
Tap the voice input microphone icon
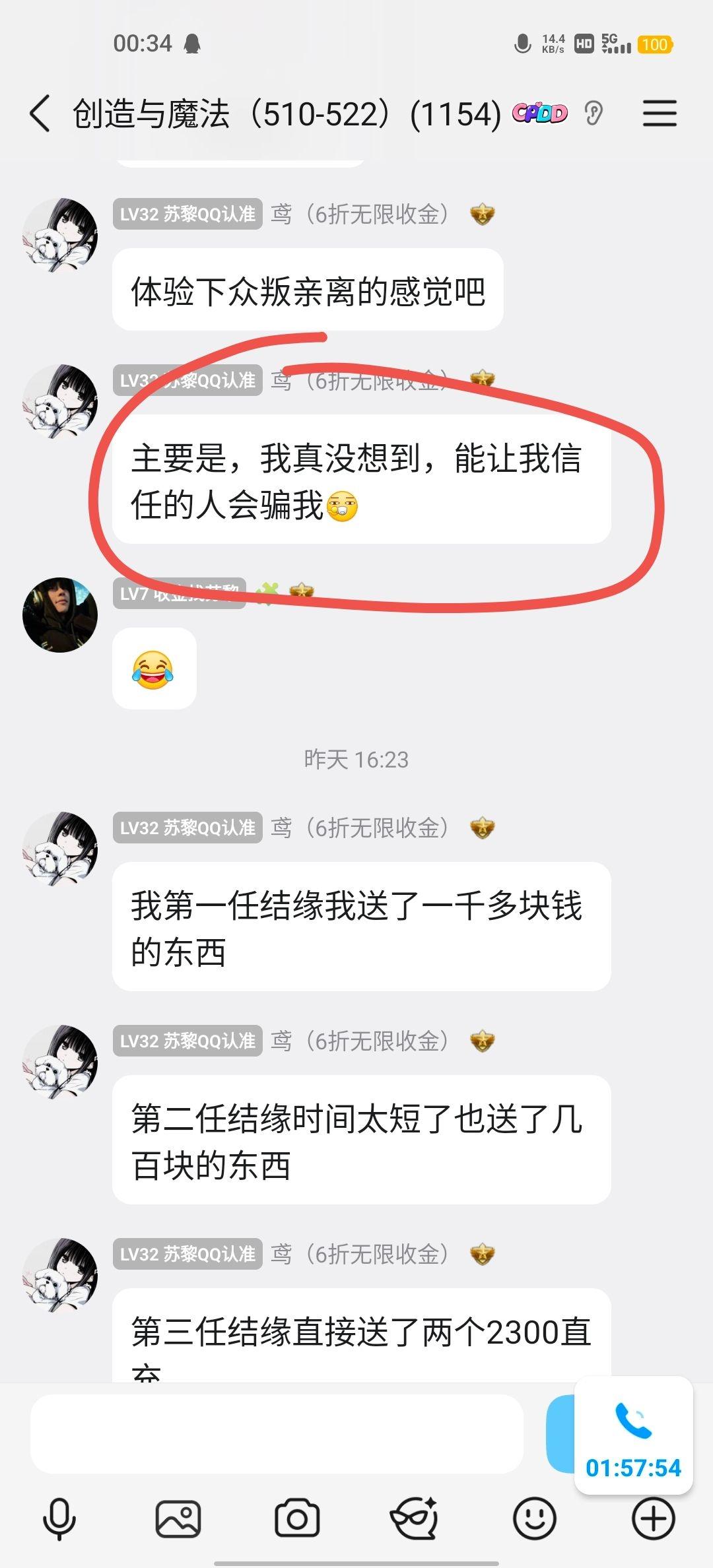pyautogui.click(x=59, y=1517)
